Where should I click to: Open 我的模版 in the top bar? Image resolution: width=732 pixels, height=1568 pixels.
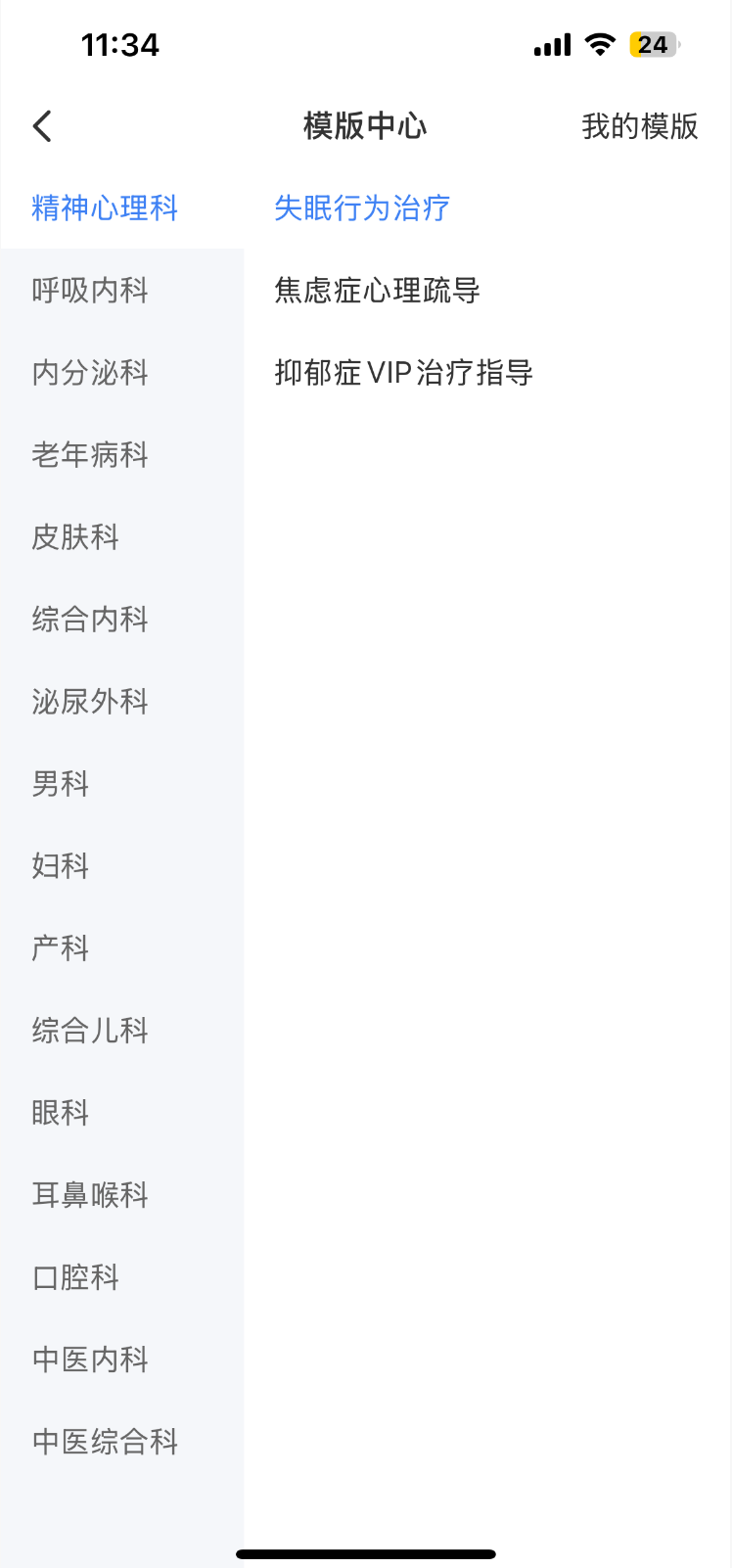[640, 126]
